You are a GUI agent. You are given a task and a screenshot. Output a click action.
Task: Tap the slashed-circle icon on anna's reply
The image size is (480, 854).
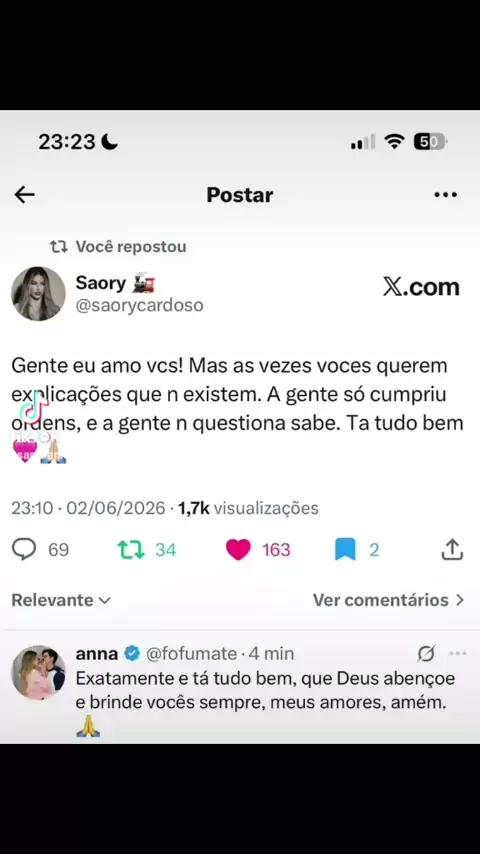pos(426,654)
